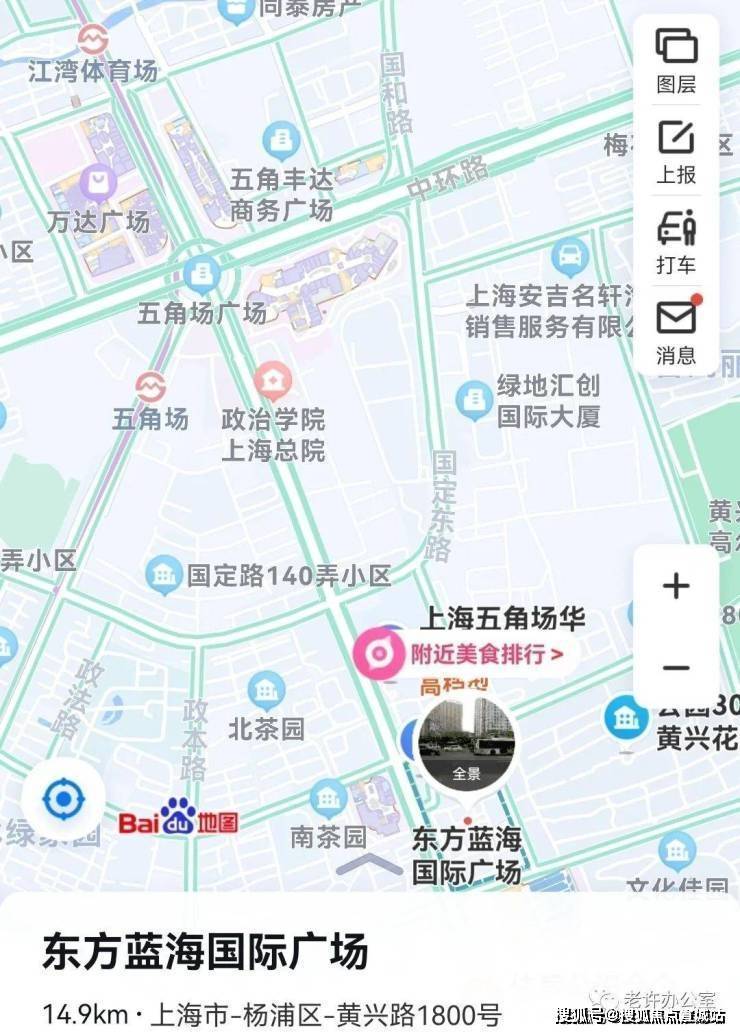Select the 万达广场 place marker
The height and width of the screenshot is (1033, 740).
pyautogui.click(x=98, y=183)
